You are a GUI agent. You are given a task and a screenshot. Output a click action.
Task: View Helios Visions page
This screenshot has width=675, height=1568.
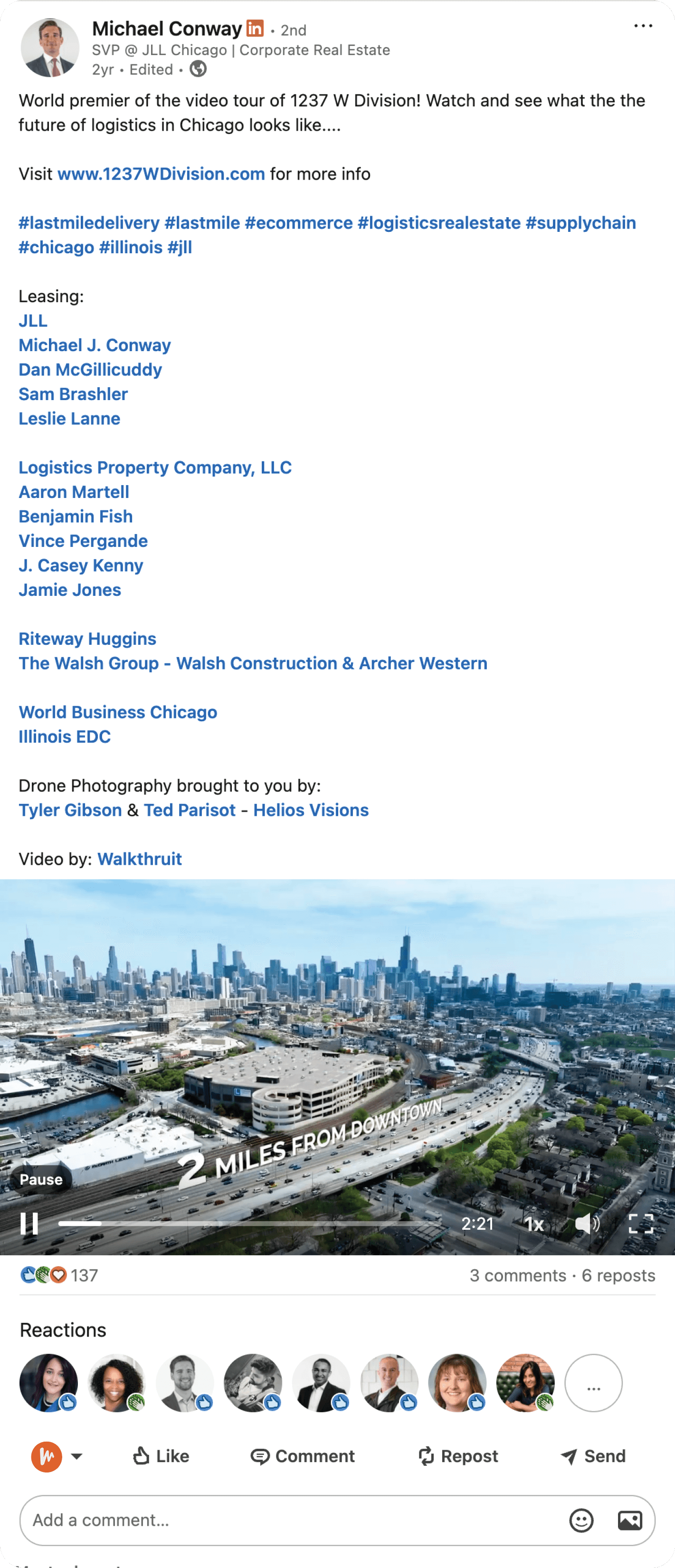pyautogui.click(x=310, y=810)
